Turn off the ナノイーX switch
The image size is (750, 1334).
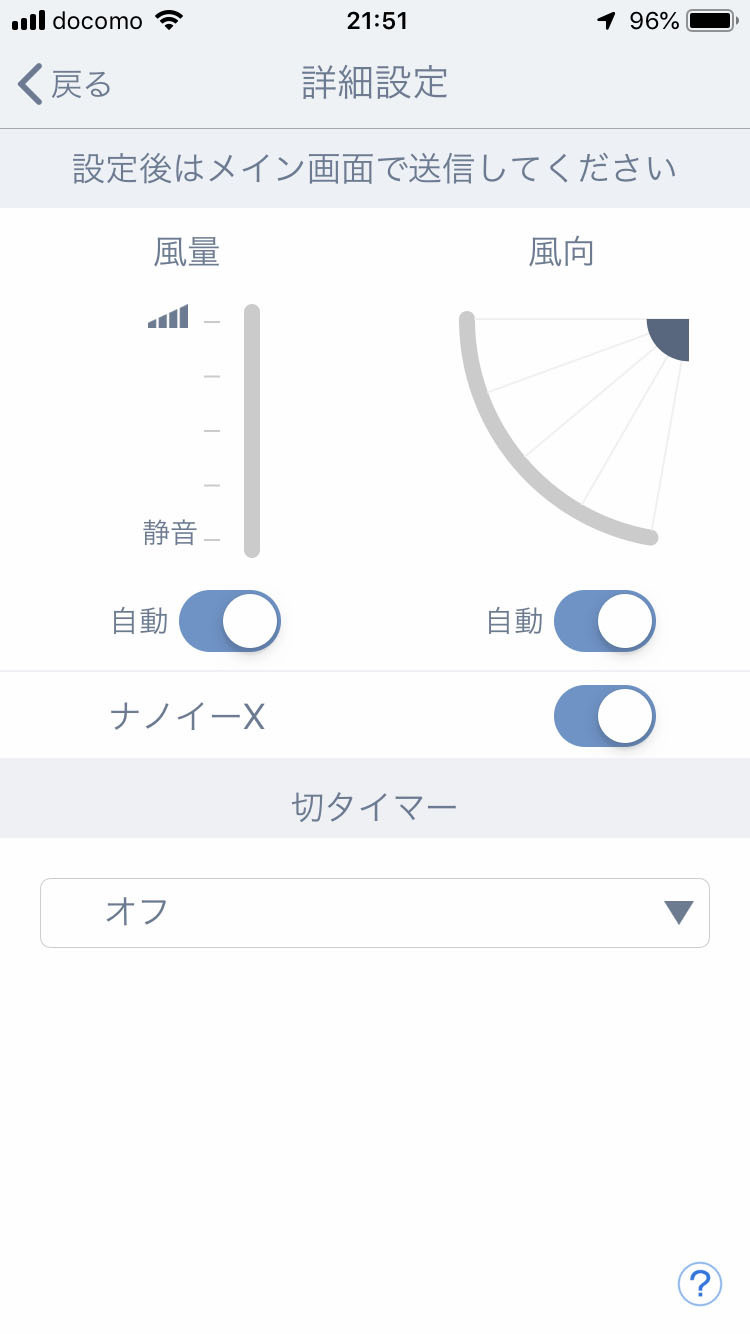pyautogui.click(x=605, y=716)
